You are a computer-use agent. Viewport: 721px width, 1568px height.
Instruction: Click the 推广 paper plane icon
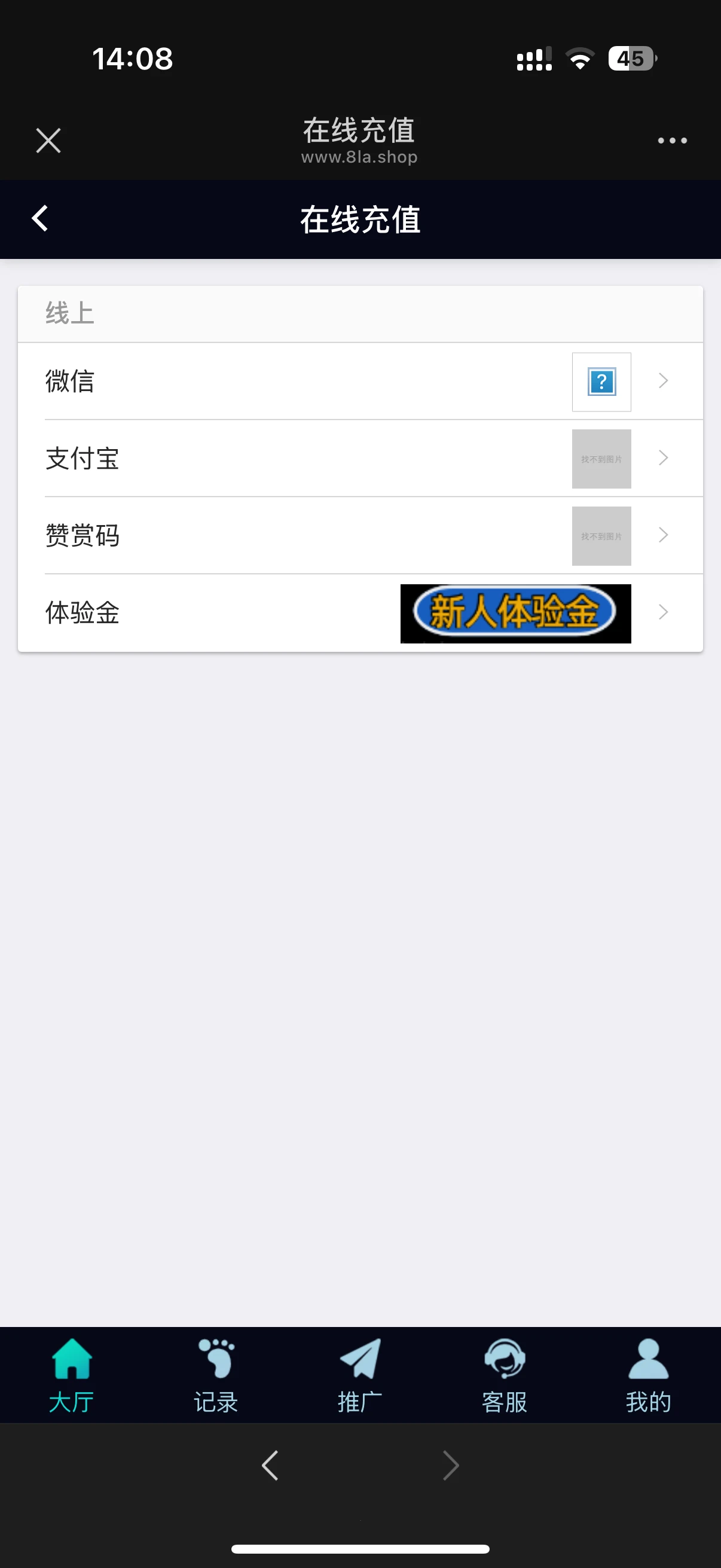360,1357
